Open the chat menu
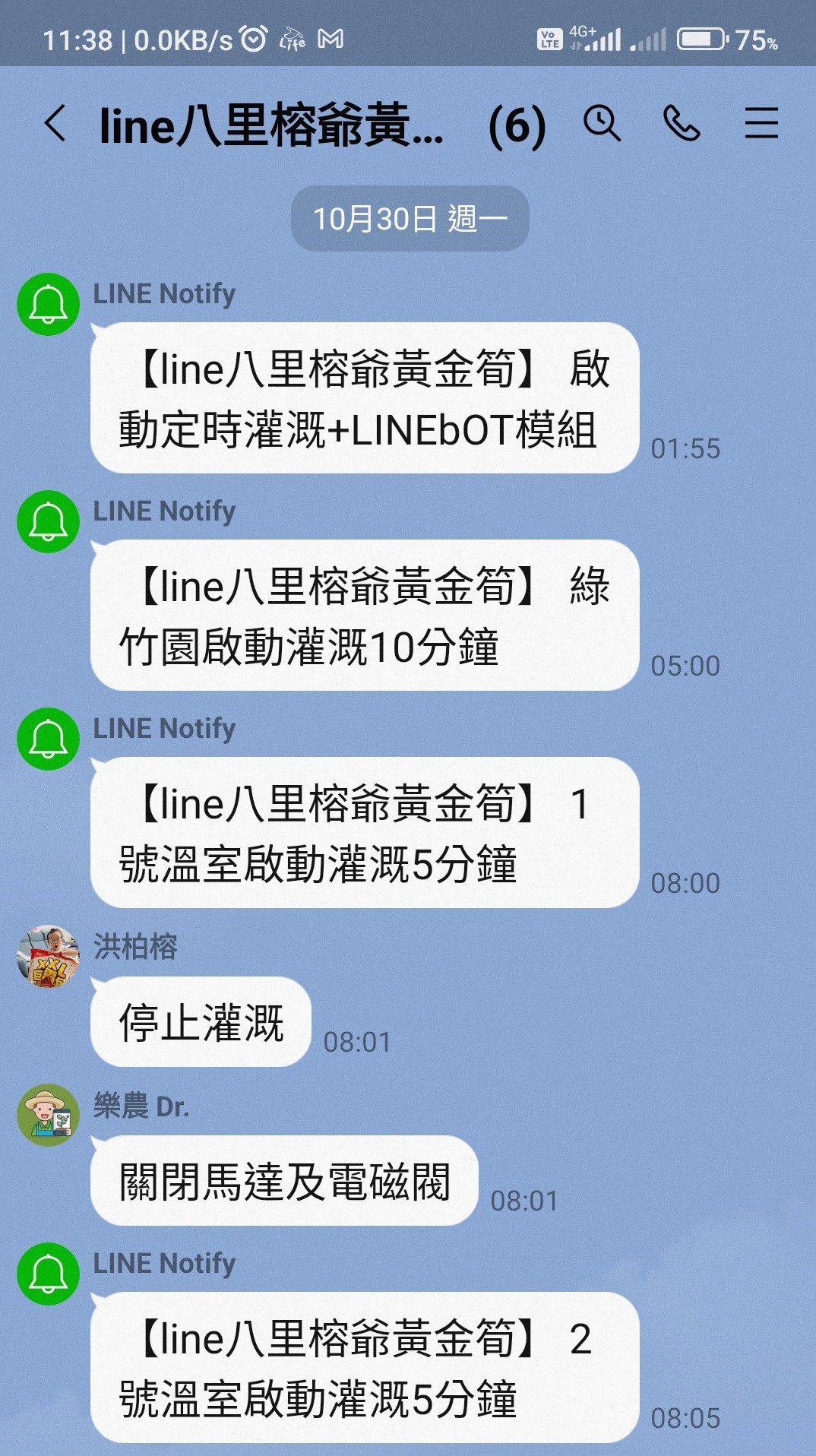This screenshot has width=816, height=1456. click(x=761, y=123)
